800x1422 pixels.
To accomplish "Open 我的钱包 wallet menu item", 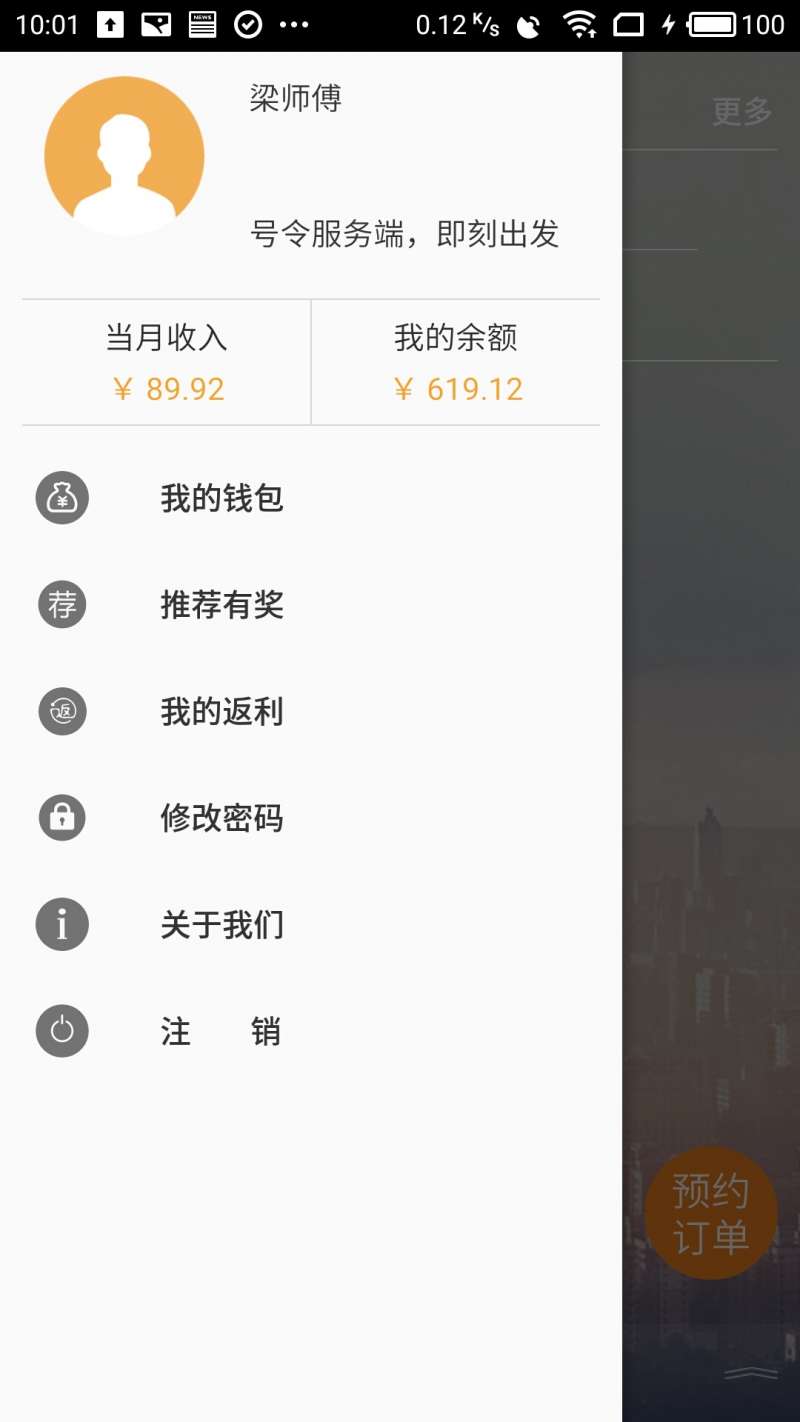I will click(311, 498).
